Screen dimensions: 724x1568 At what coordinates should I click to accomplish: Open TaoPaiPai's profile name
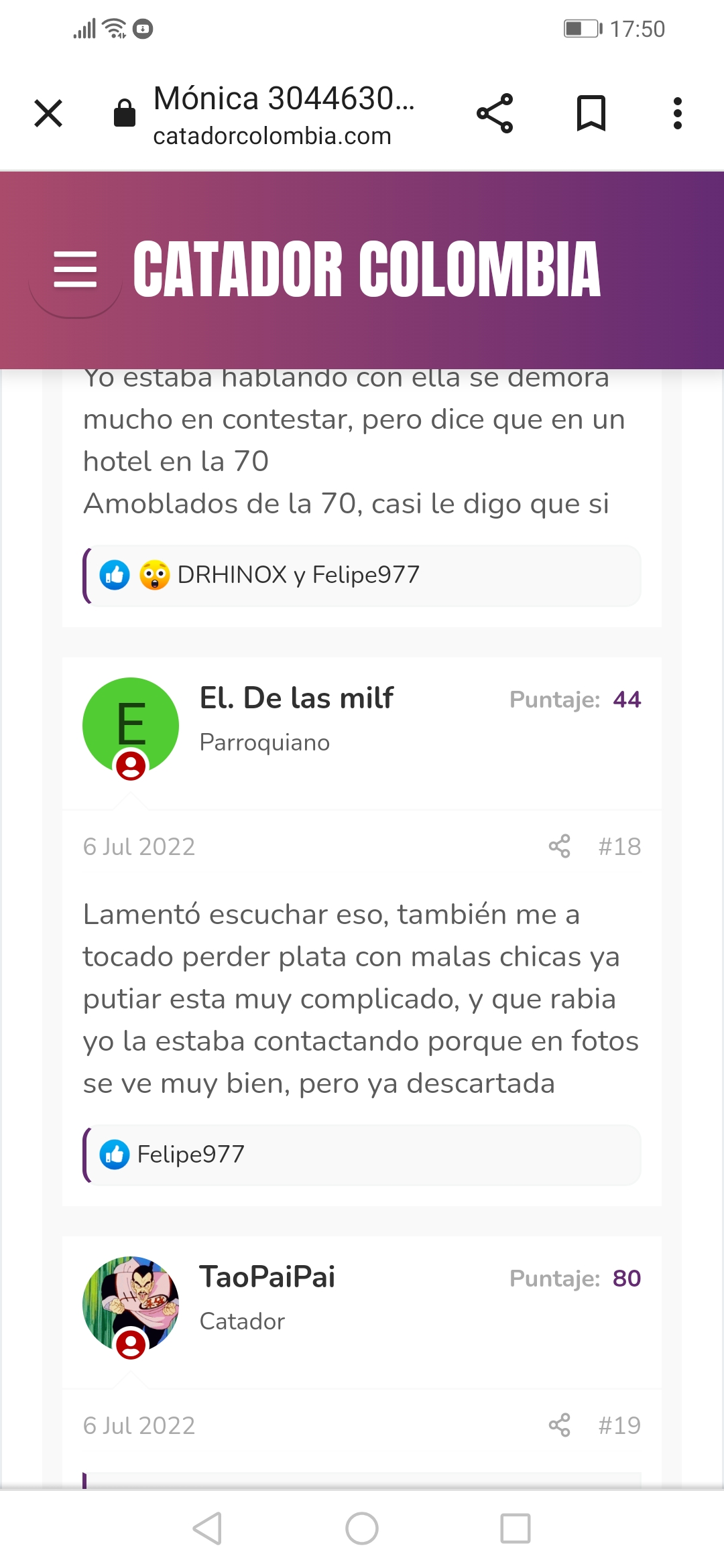pyautogui.click(x=267, y=1277)
